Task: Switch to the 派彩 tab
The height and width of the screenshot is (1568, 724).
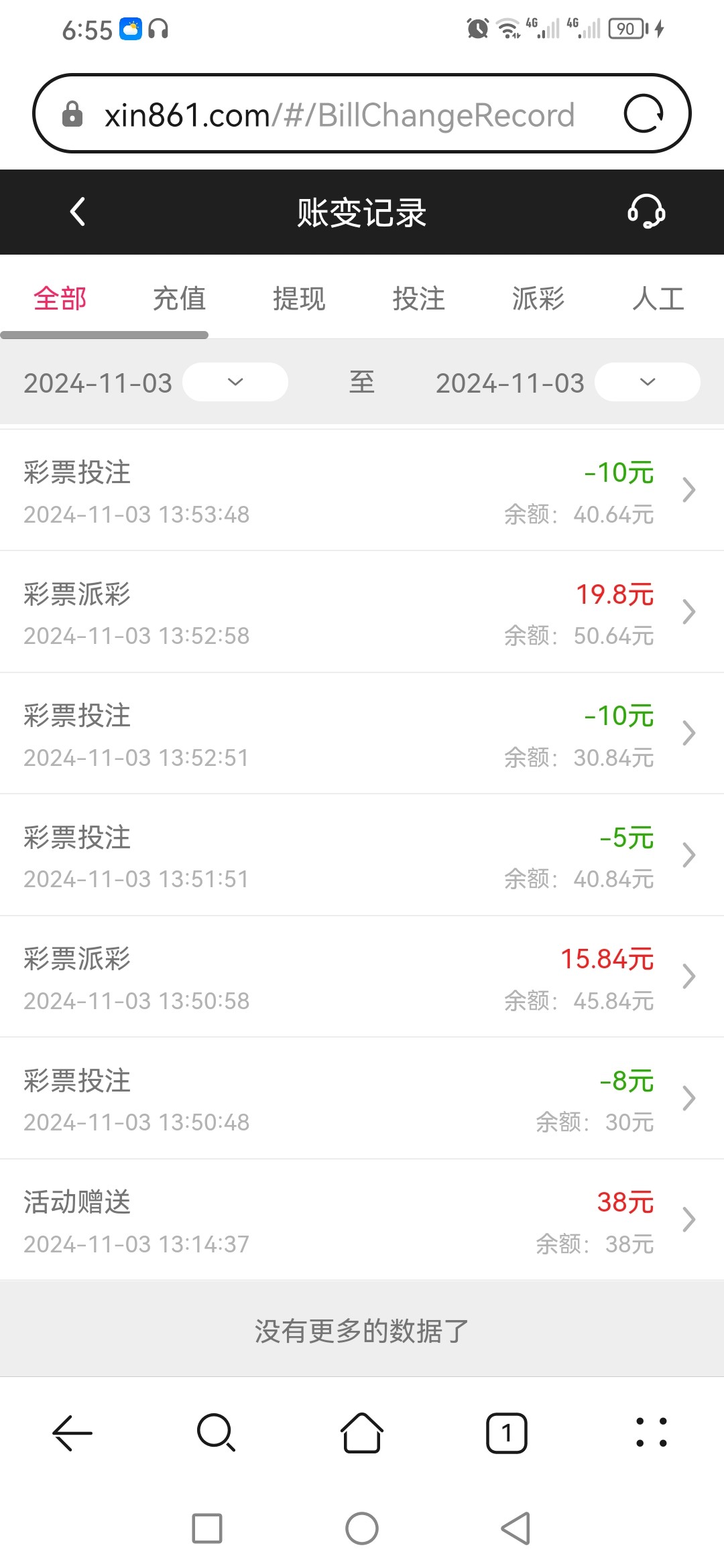Action: [x=538, y=299]
